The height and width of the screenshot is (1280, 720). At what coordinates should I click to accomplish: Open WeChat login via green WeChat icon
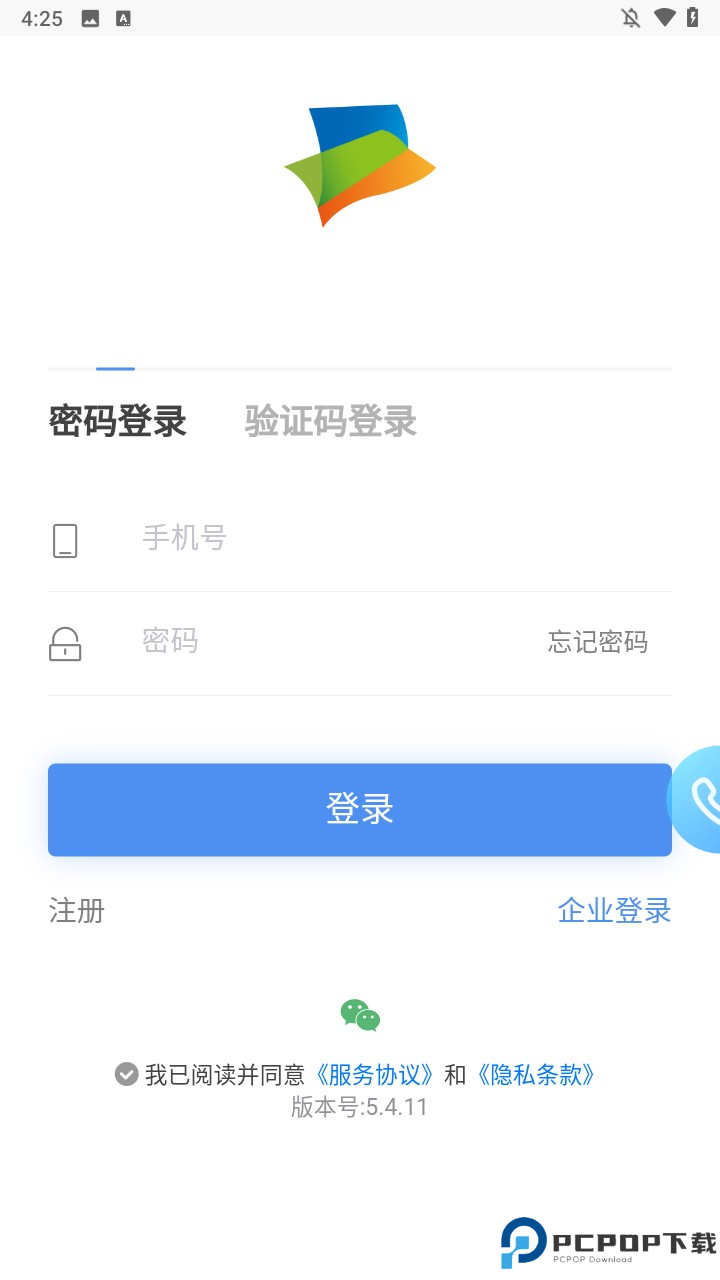[x=358, y=1013]
